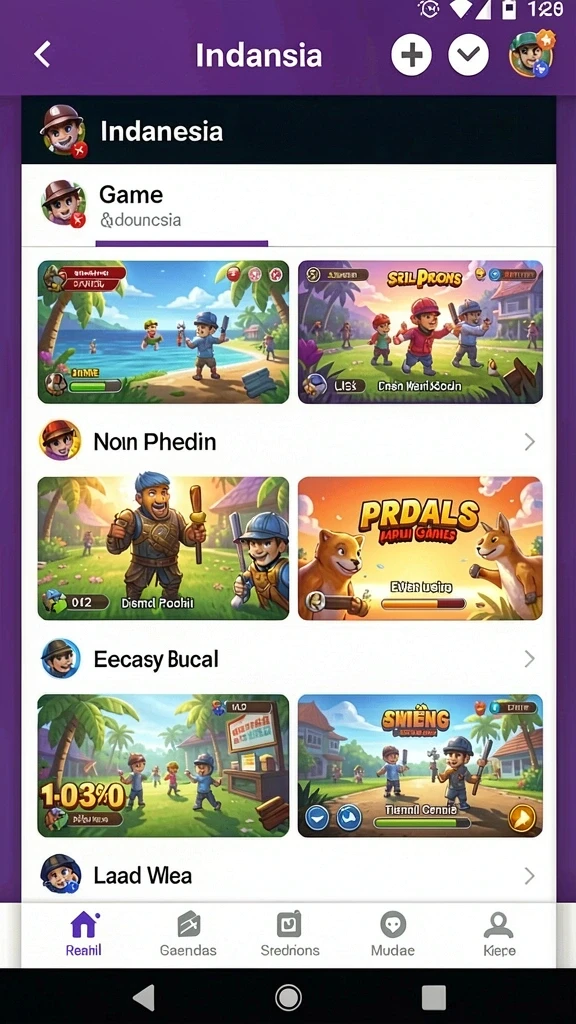Select the Reahil home tab
Viewport: 576px width, 1024px height.
tap(84, 935)
